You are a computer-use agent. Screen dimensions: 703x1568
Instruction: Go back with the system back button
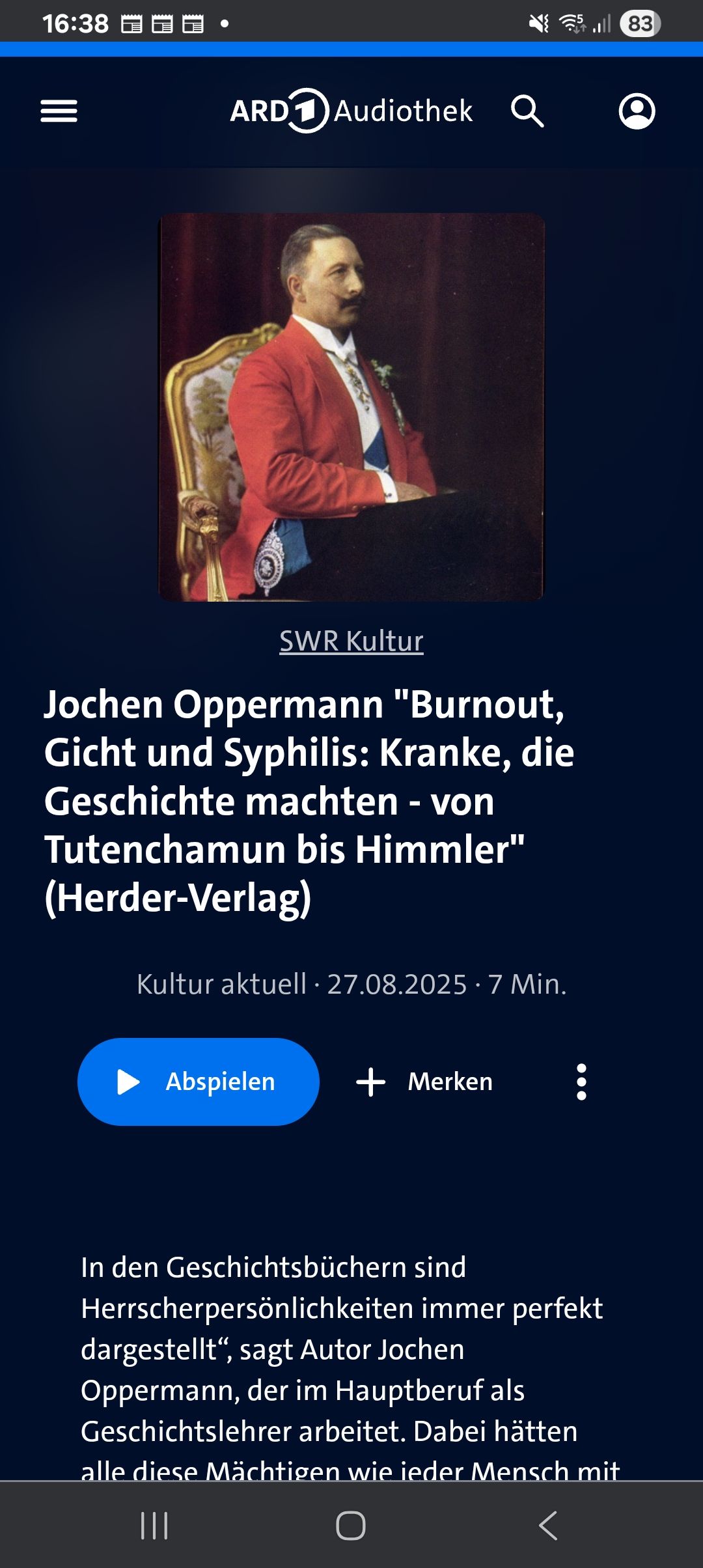click(548, 1525)
